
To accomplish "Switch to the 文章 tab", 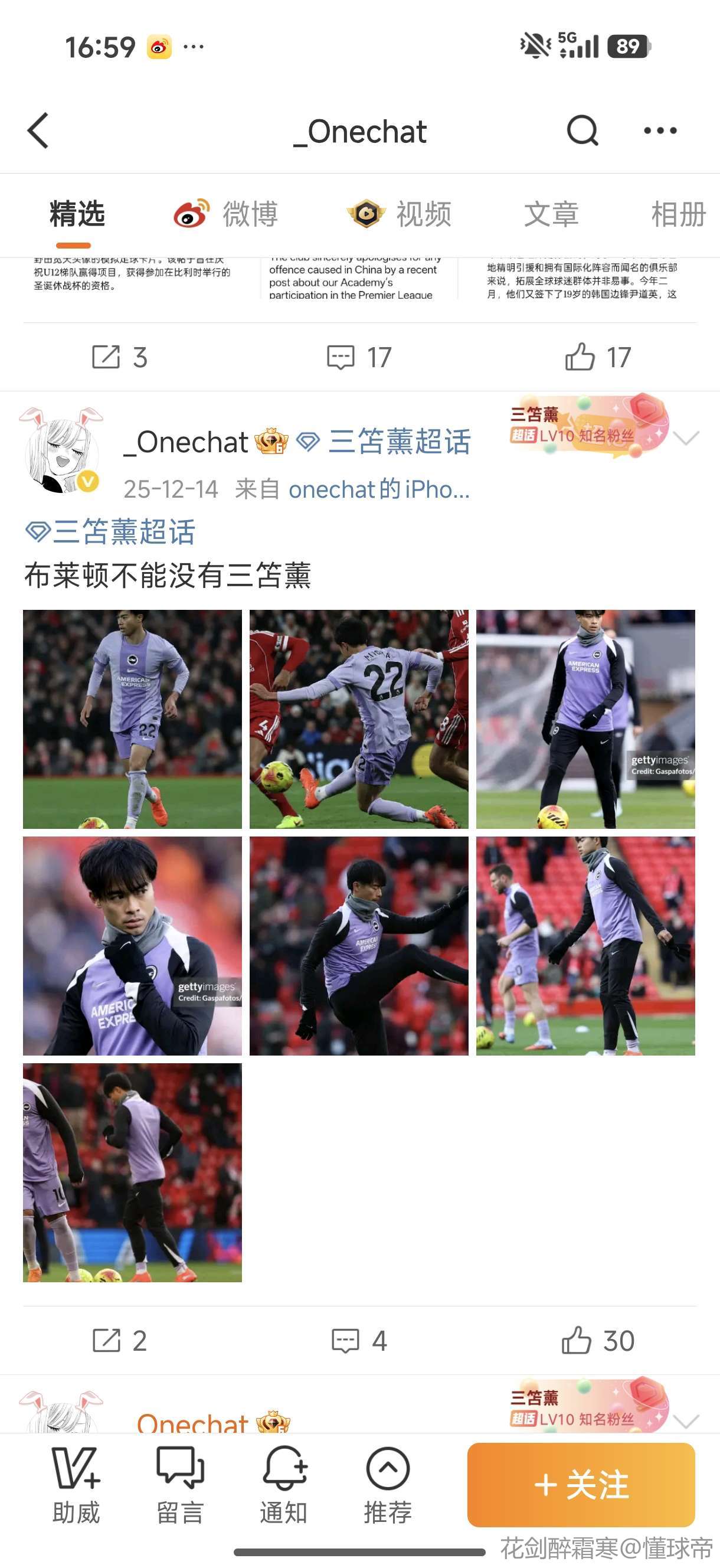I will [551, 214].
